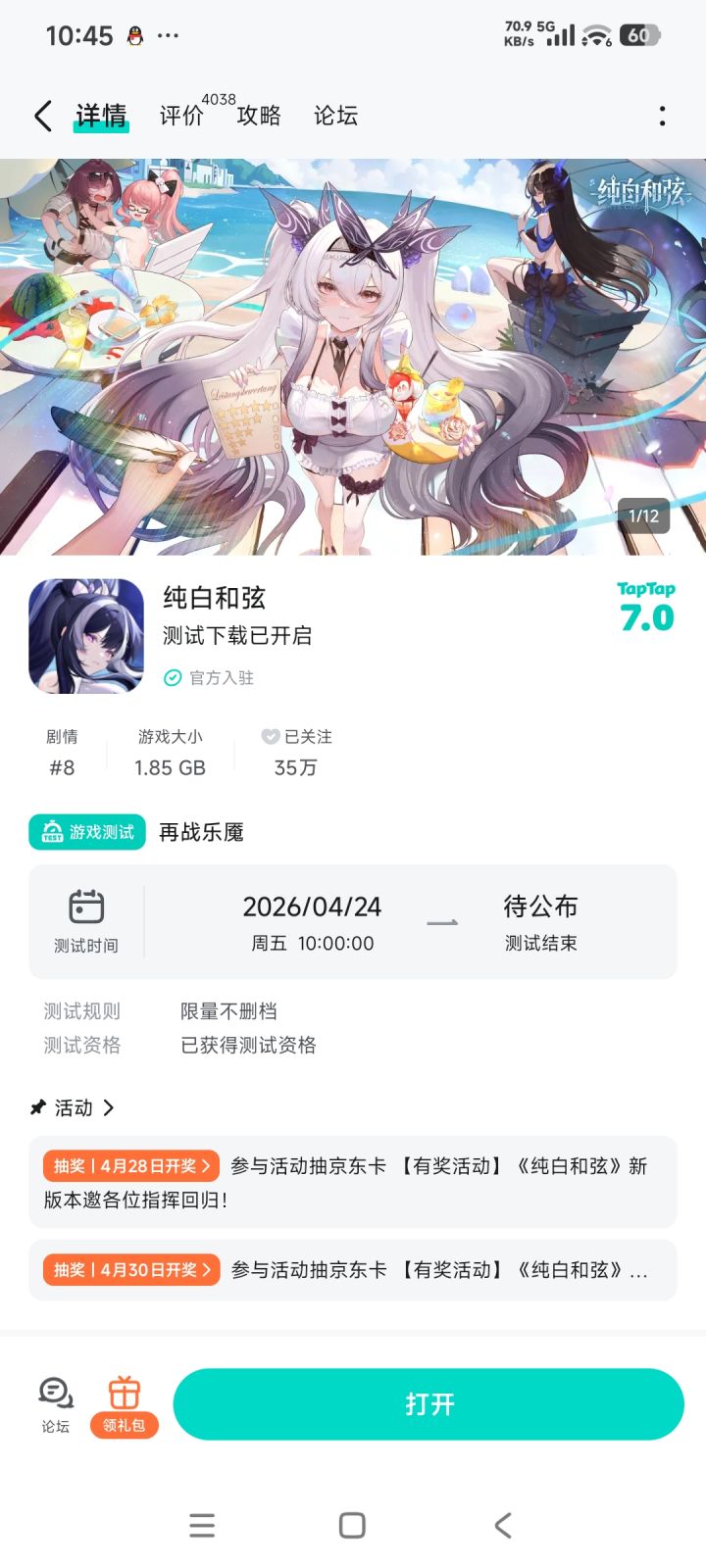
Task: Tap the 纯白和弦 app icon thumbnail
Action: coord(85,635)
